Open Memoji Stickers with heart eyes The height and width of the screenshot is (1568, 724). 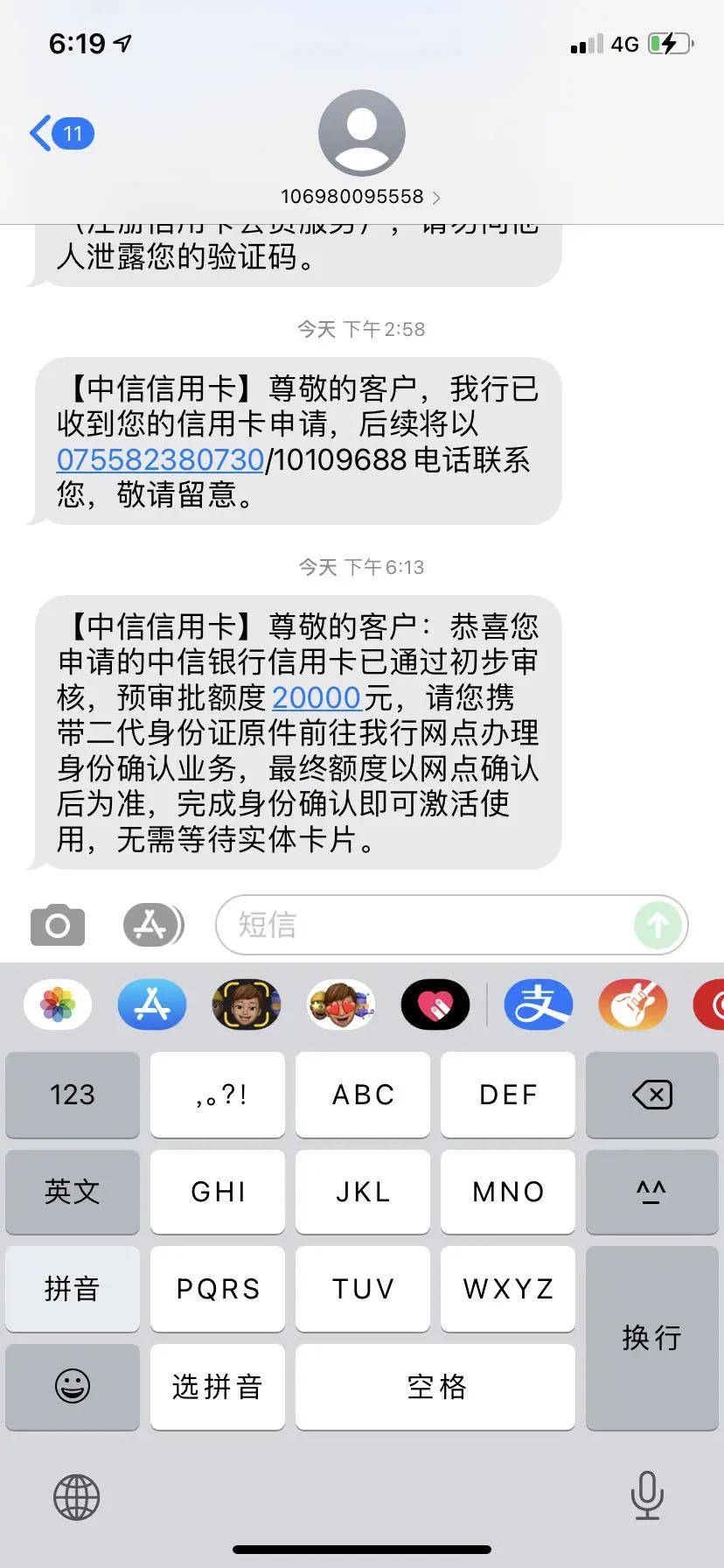coord(341,1004)
